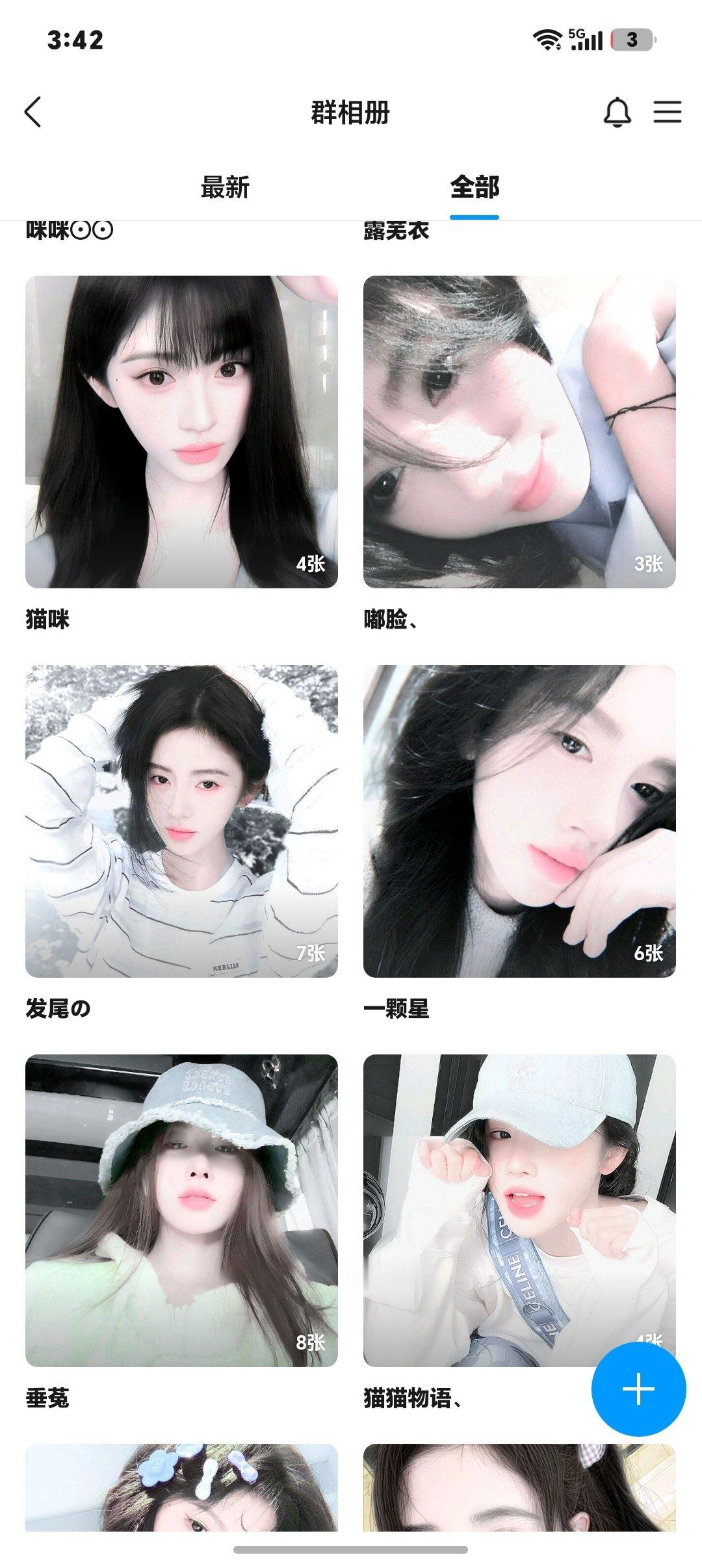Go back from the group album page
Viewport: 702px width, 1568px height.
point(33,112)
